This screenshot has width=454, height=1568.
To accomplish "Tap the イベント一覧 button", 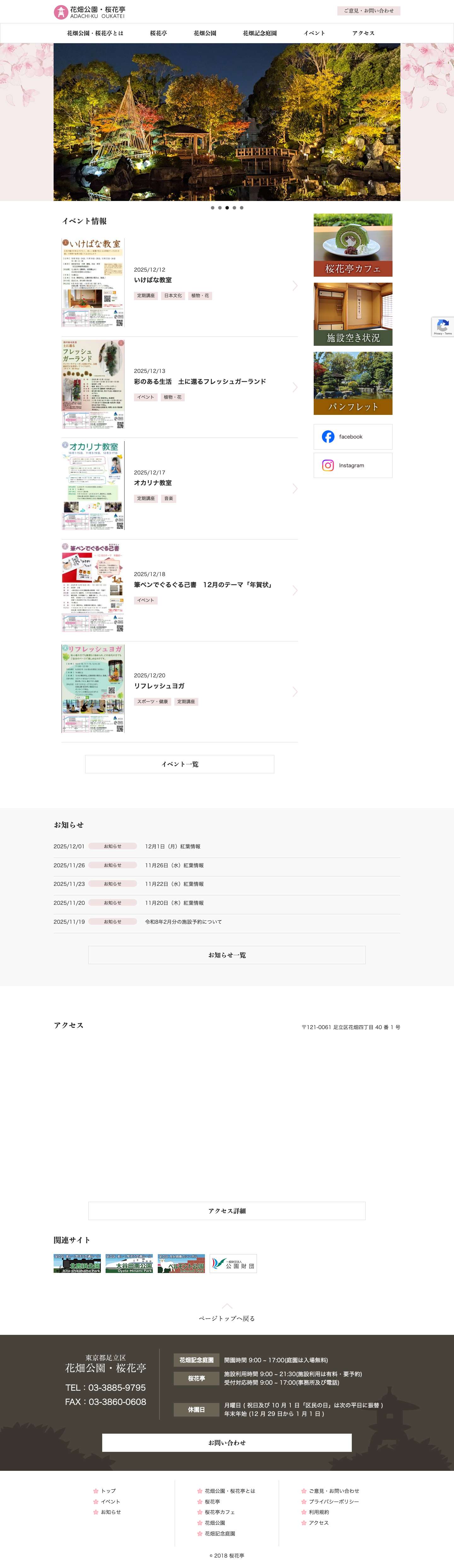I will tap(179, 764).
